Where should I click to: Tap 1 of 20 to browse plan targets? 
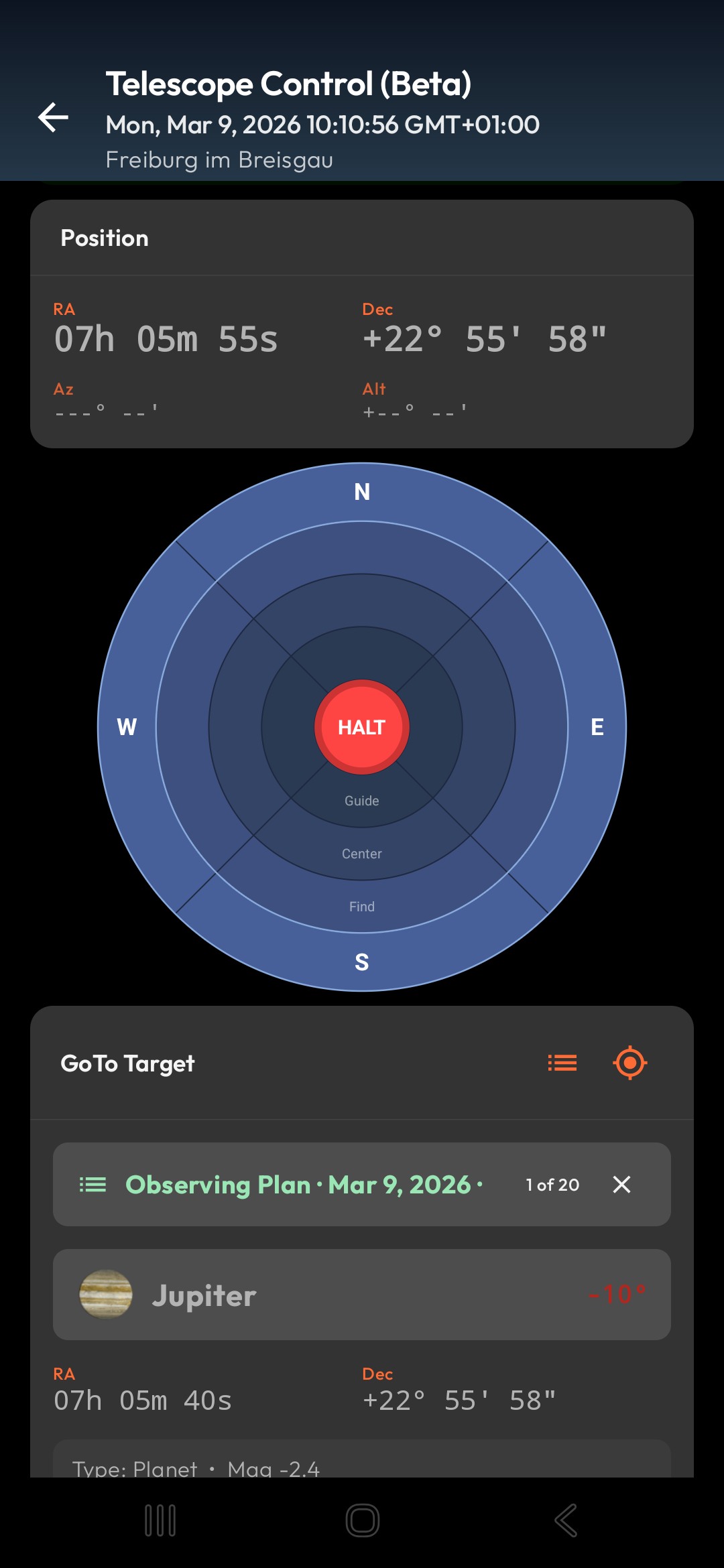tap(552, 1184)
